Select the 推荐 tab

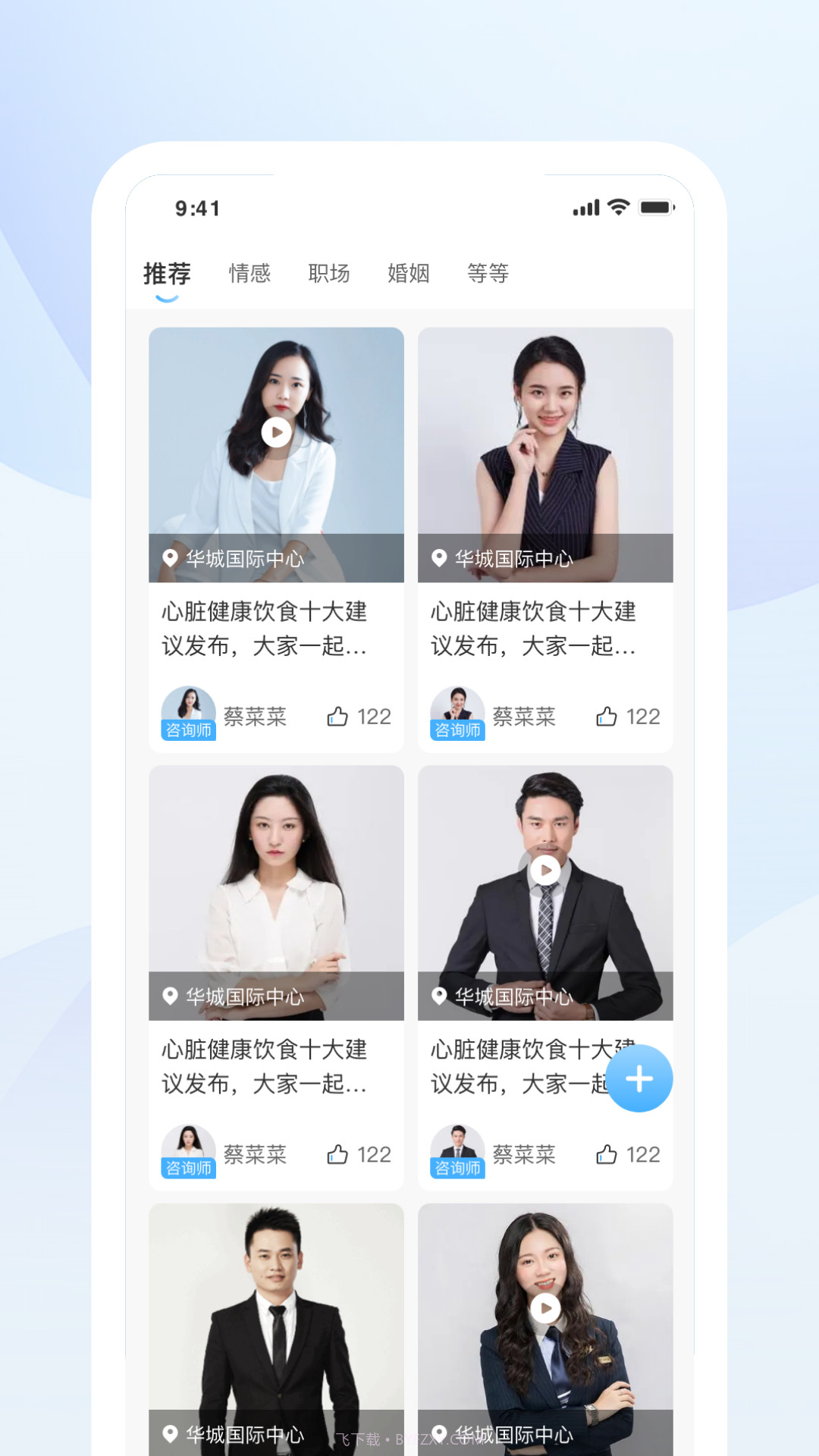[x=167, y=274]
